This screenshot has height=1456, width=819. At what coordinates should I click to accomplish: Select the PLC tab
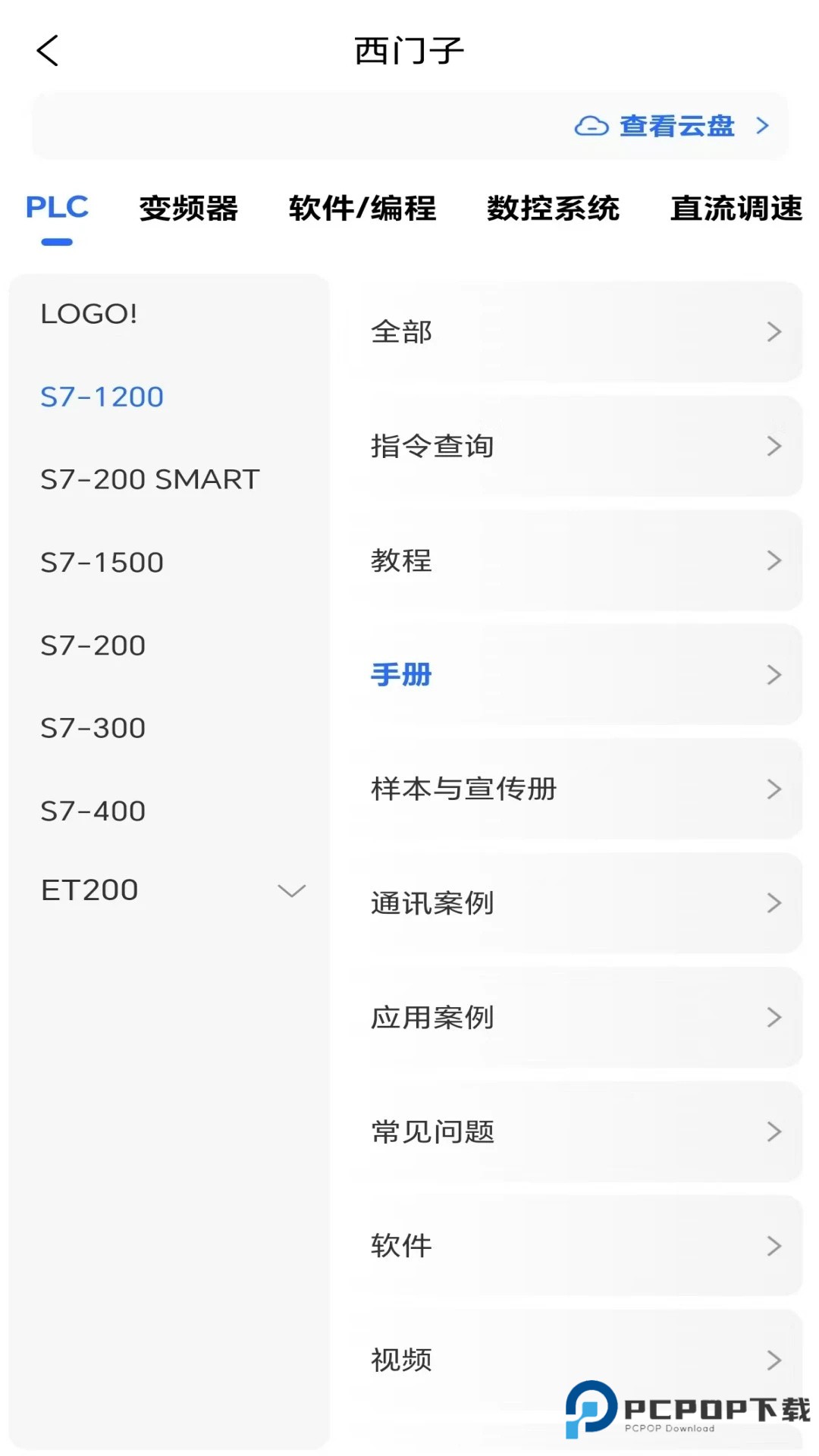(57, 206)
